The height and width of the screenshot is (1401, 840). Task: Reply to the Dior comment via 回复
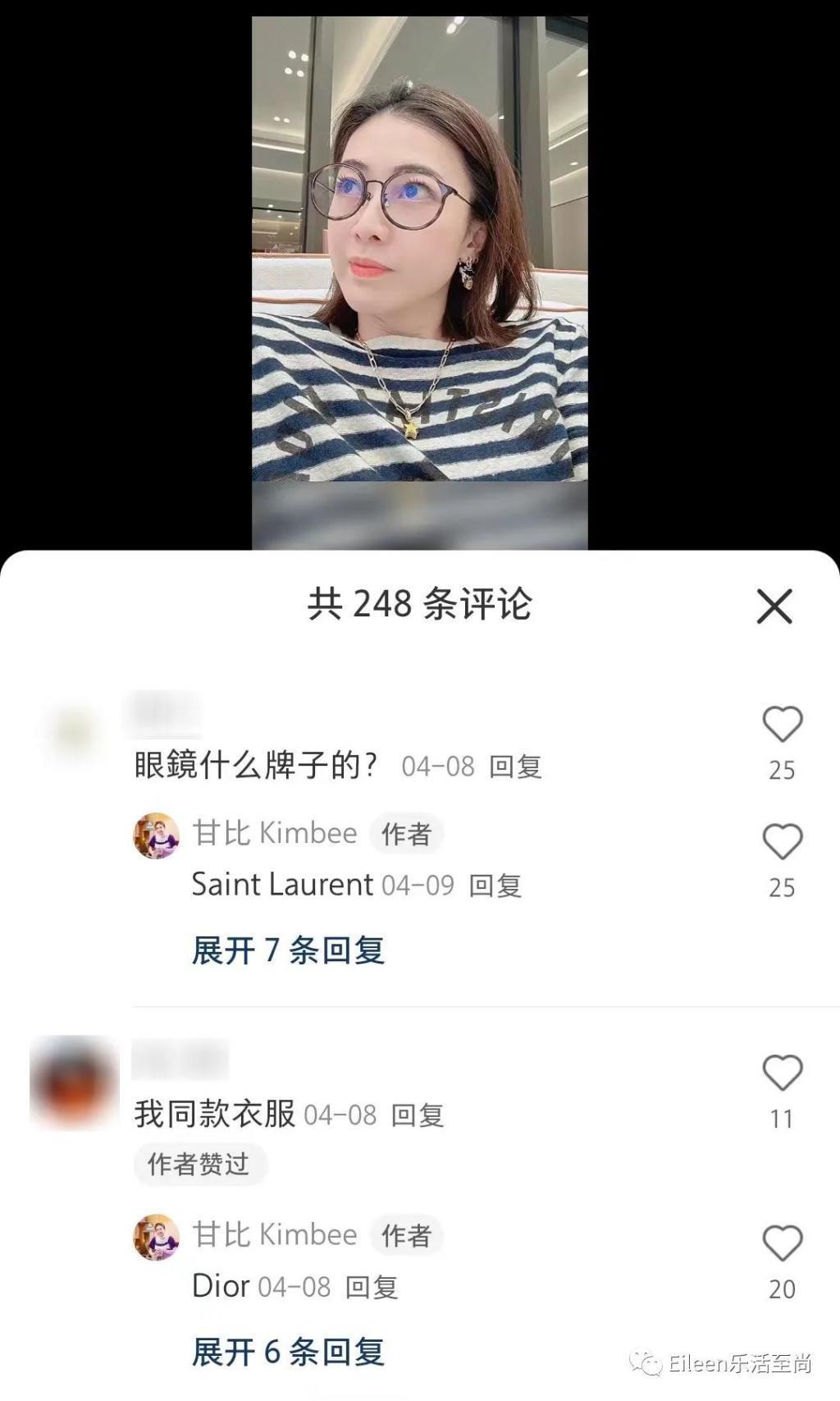click(373, 1286)
